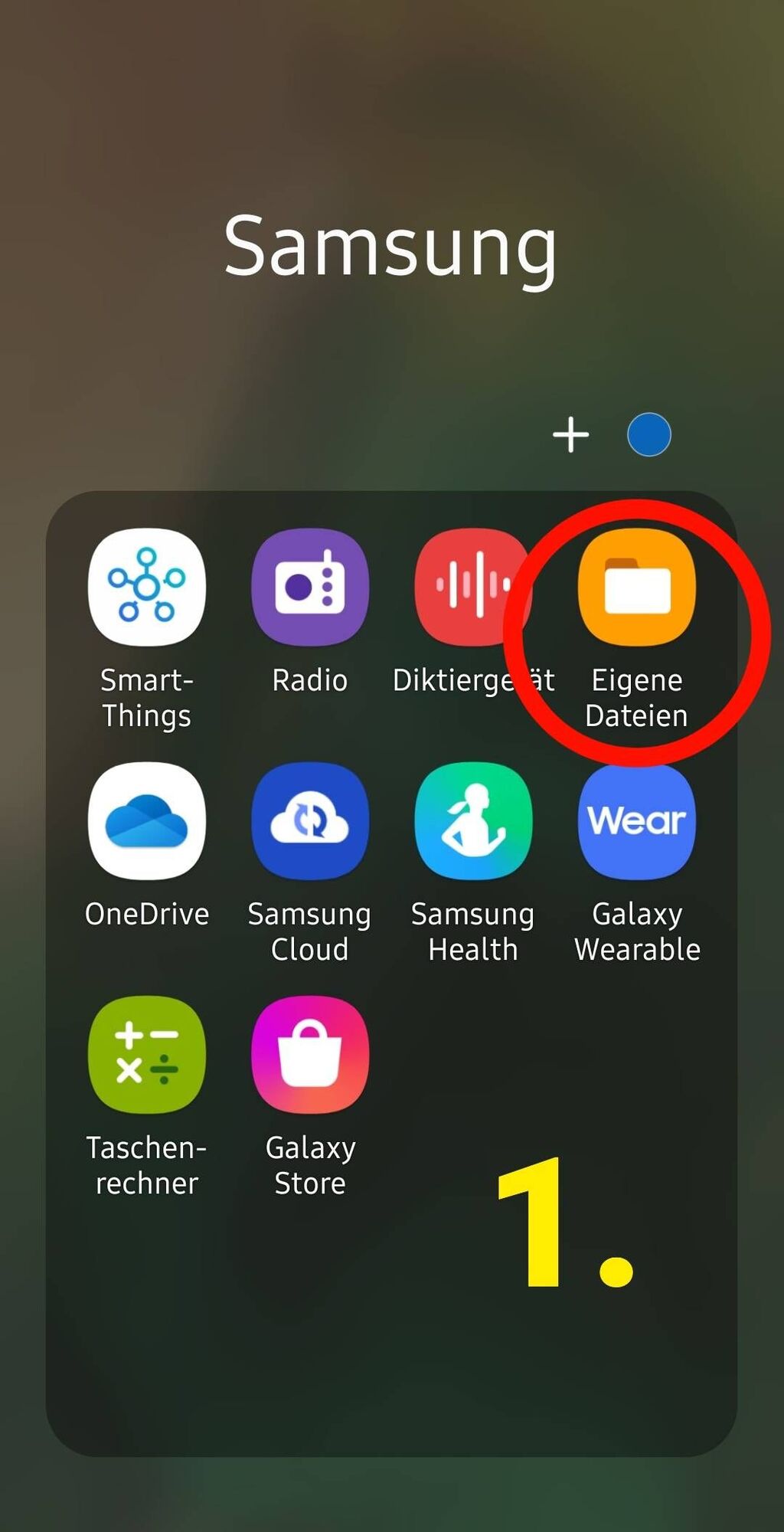Viewport: 784px width, 1532px height.
Task: Change folder color via blue circle
Action: coord(649,435)
